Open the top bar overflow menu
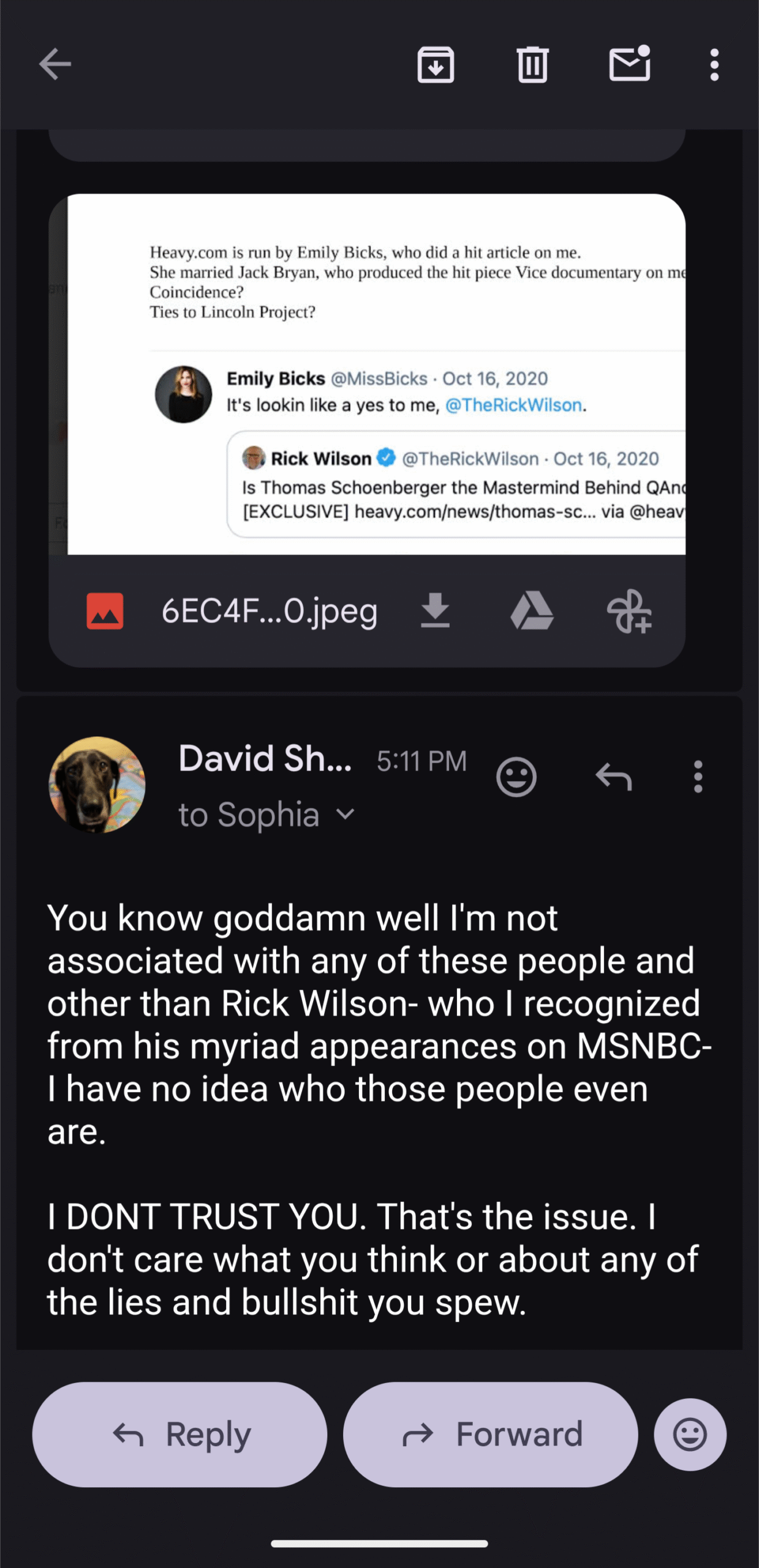 click(x=714, y=64)
